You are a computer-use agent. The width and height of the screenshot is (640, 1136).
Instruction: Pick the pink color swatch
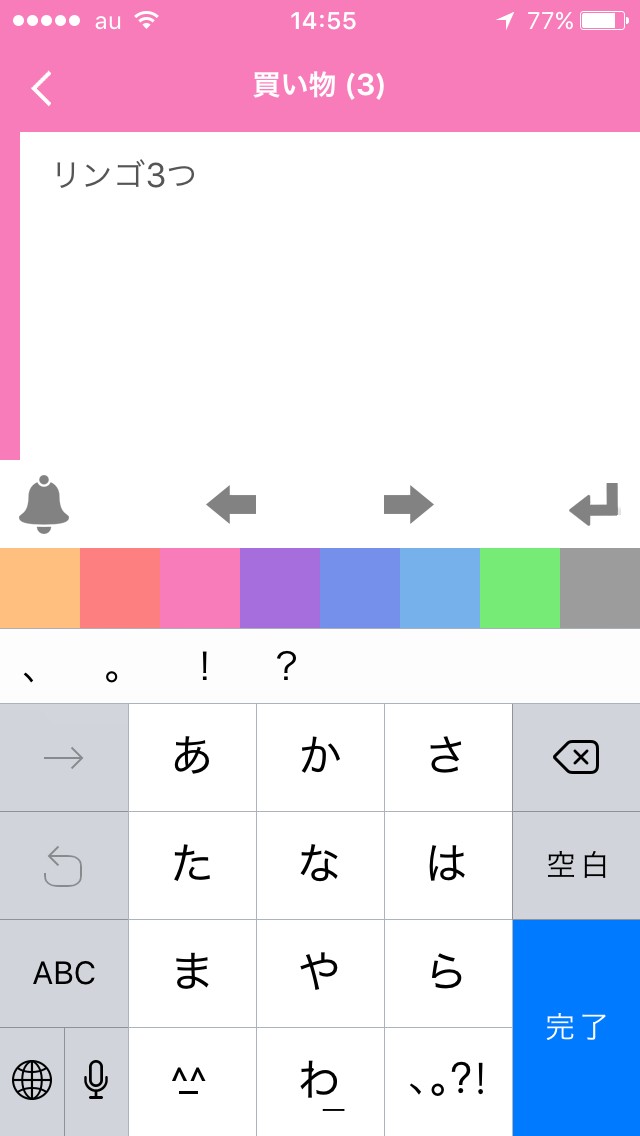(200, 588)
